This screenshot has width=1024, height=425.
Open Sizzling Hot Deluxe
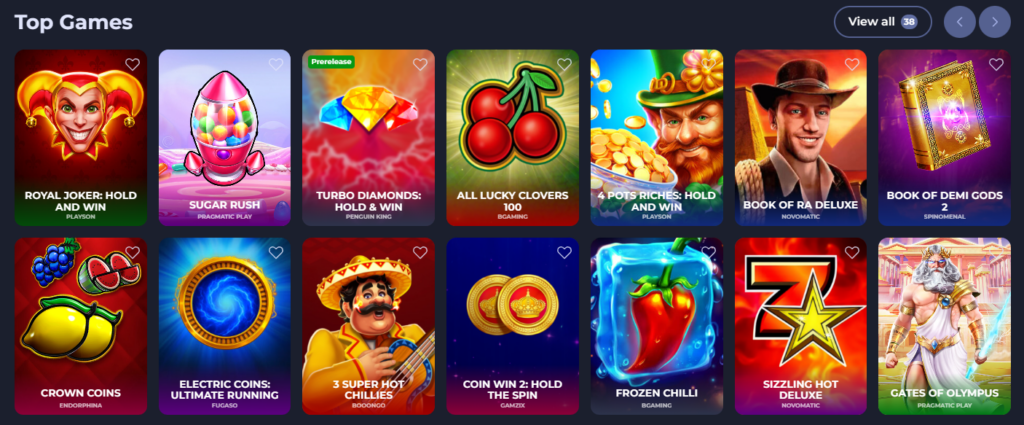[x=800, y=325]
